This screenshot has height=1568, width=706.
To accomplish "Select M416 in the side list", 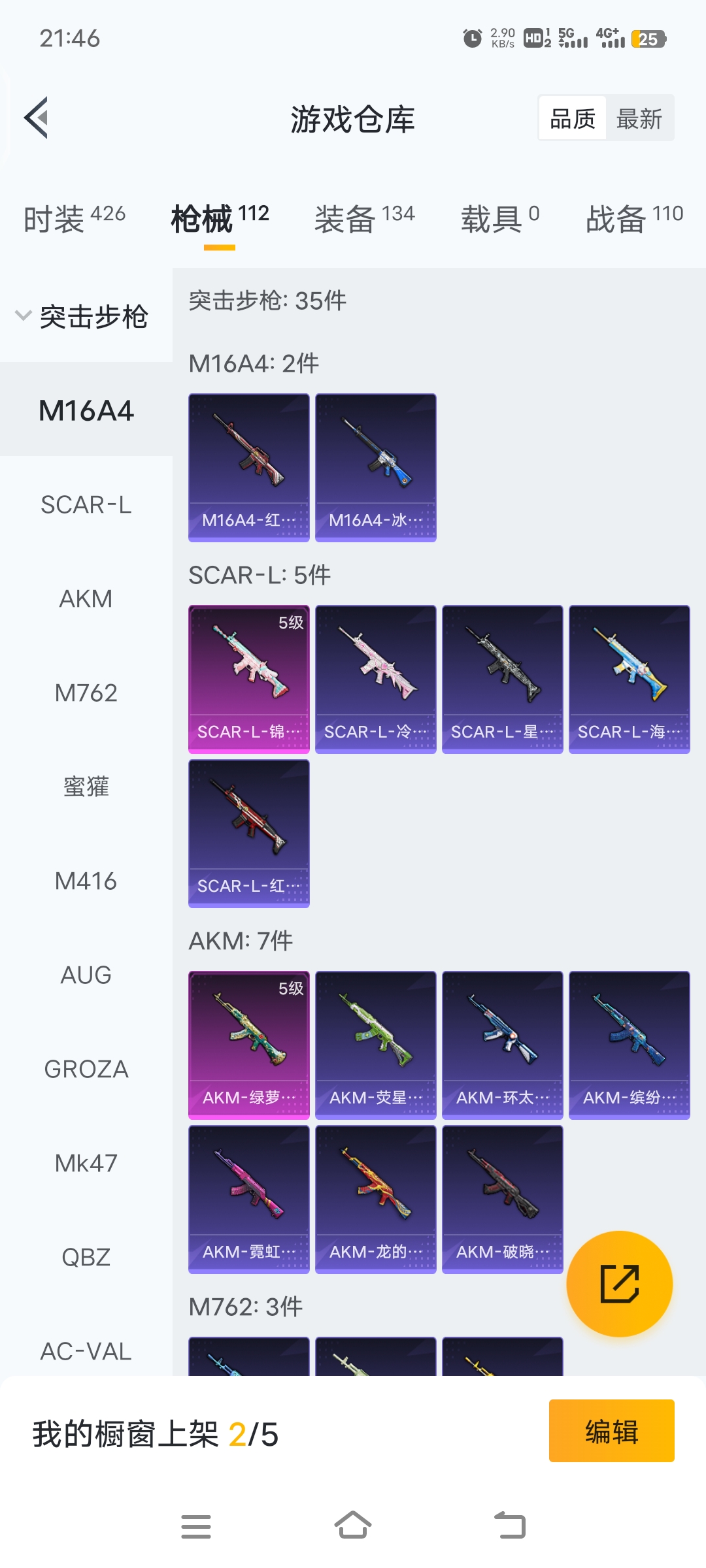I will 86,881.
